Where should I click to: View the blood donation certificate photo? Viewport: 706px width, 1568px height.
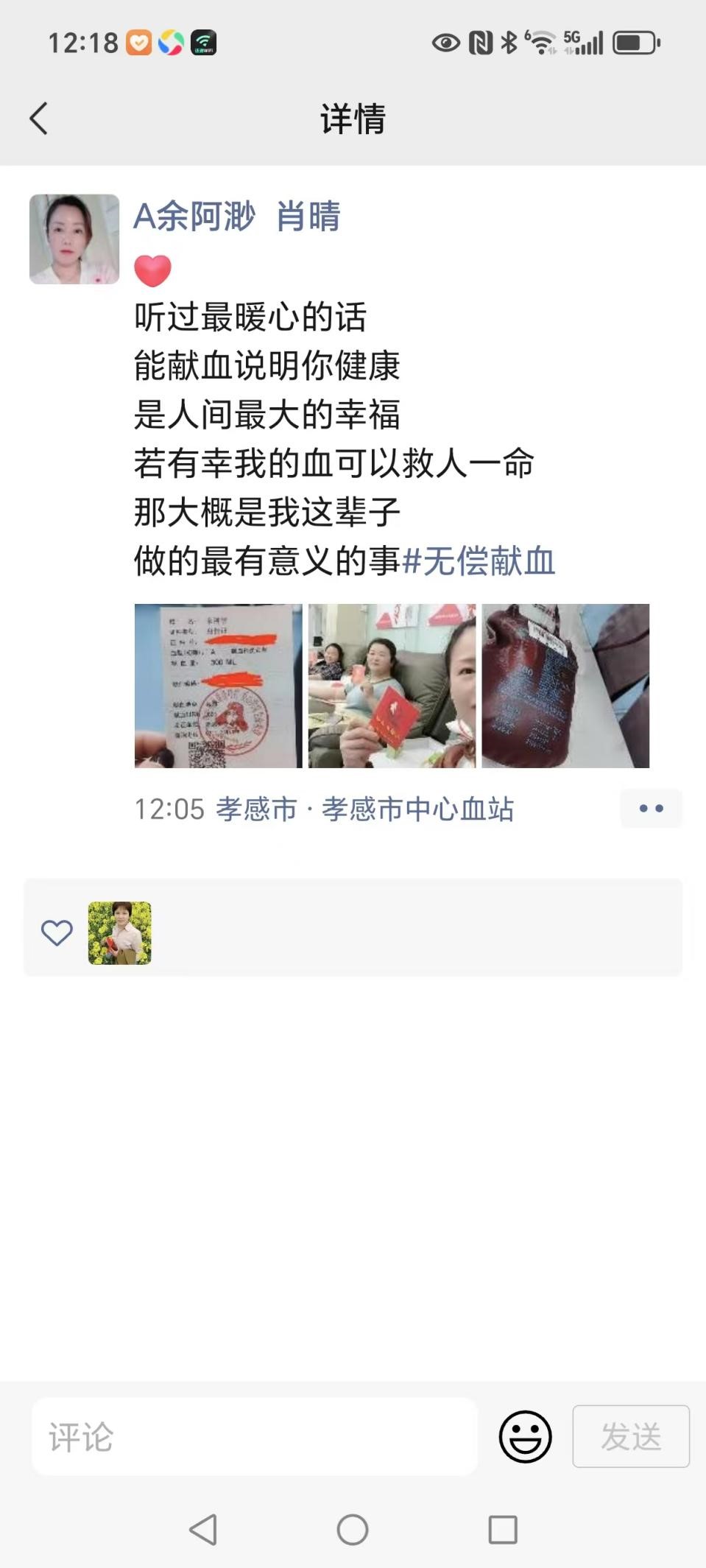tap(219, 686)
